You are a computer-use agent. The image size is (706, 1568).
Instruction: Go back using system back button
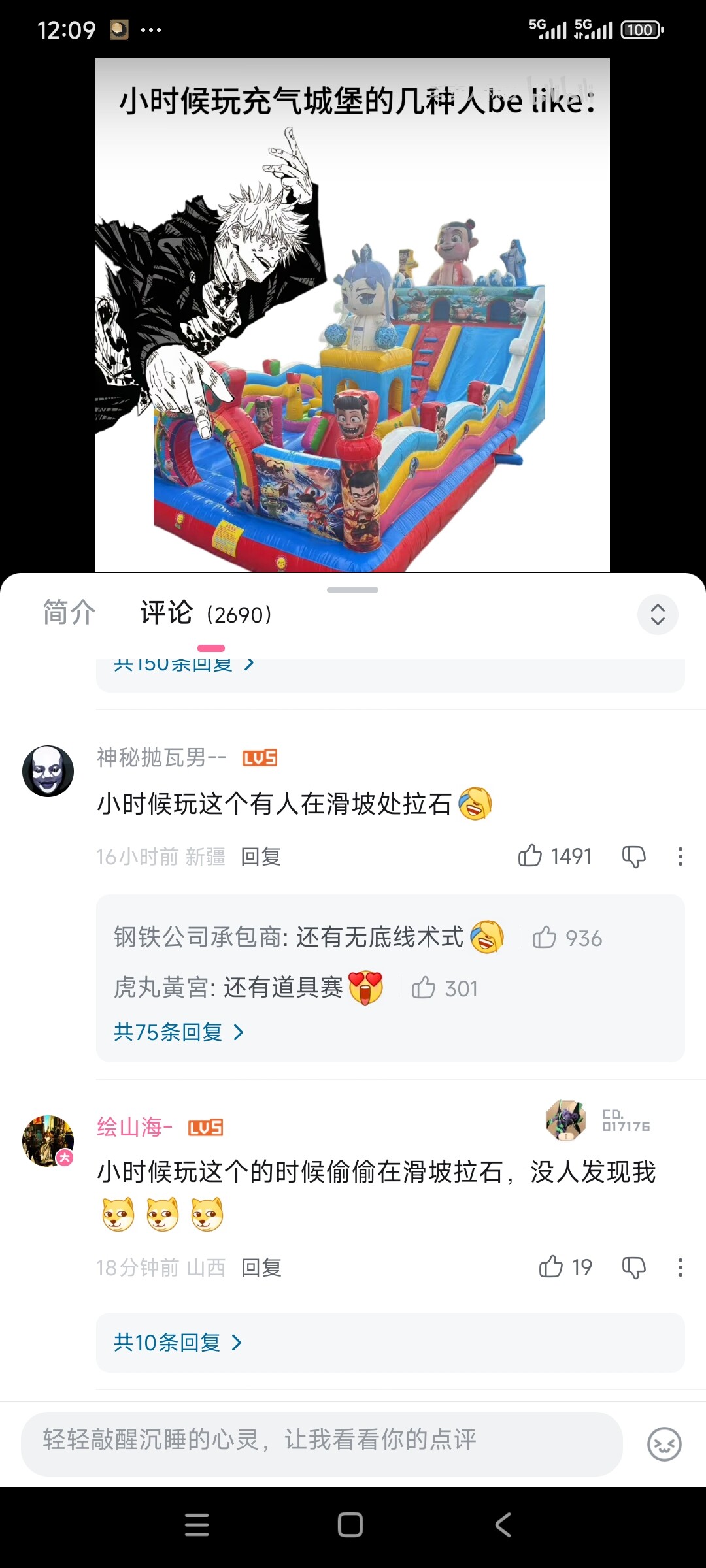coord(503,1525)
